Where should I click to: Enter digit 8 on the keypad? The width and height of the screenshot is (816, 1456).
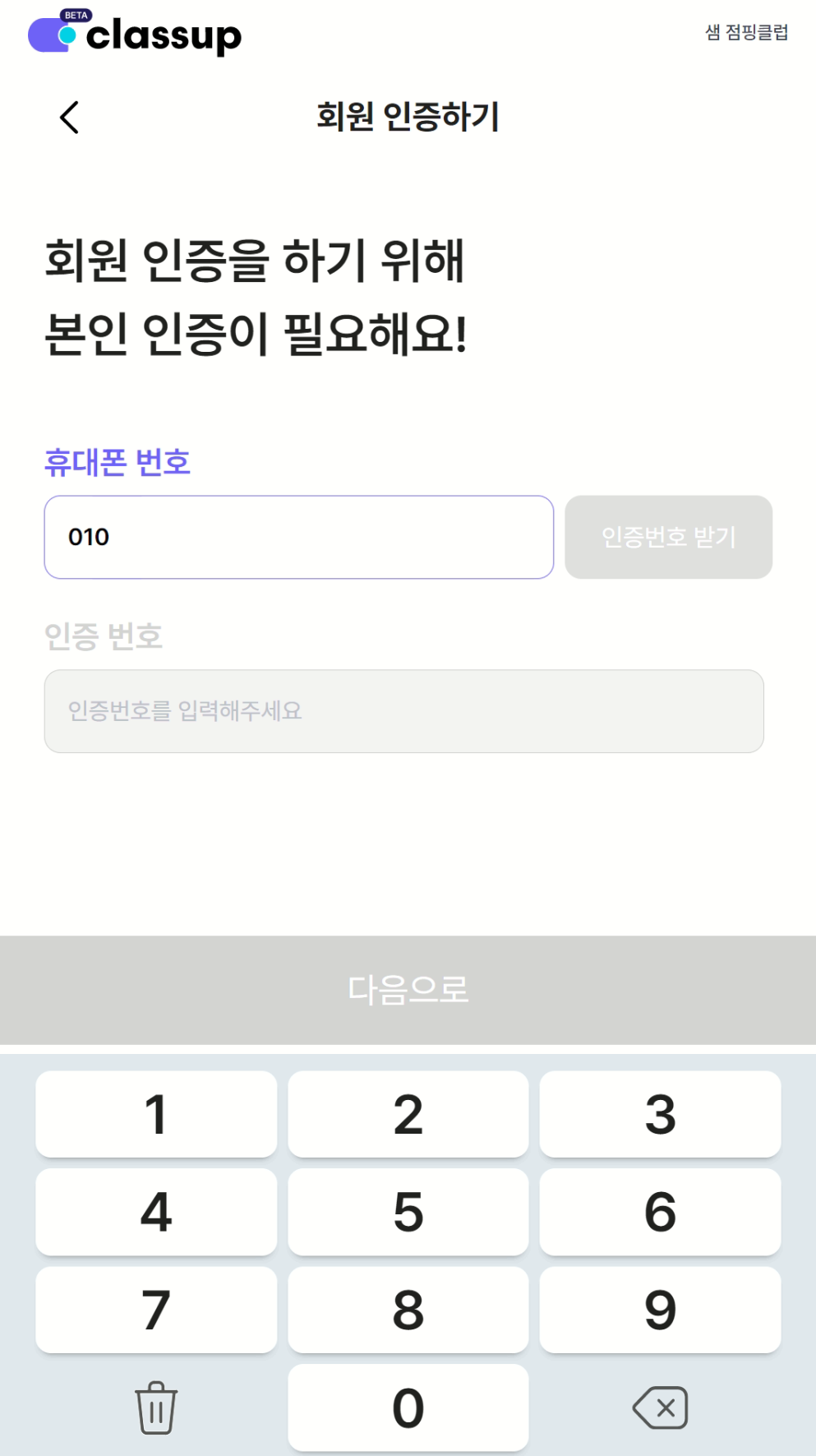click(x=408, y=1310)
